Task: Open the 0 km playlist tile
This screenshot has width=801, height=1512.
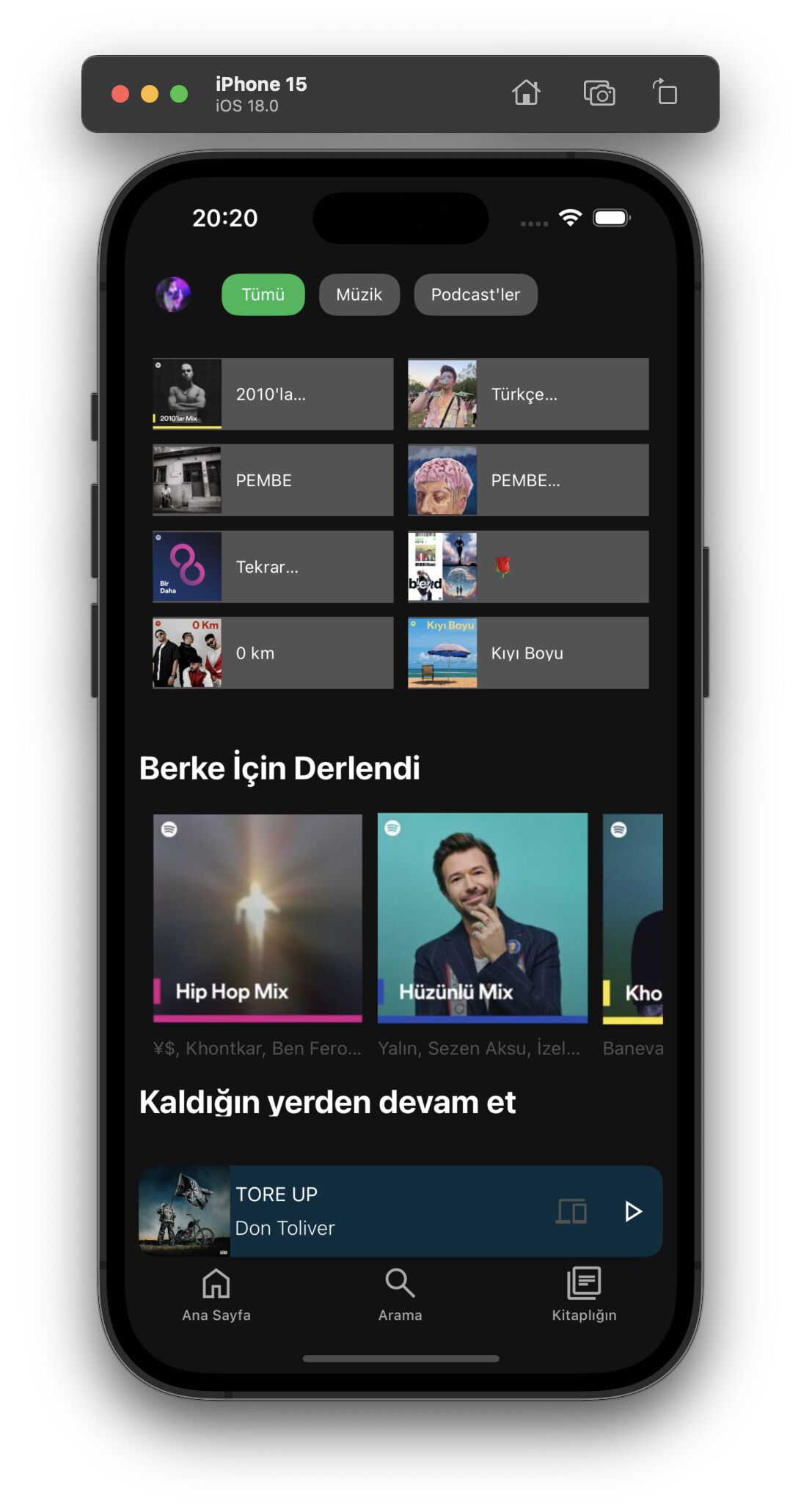Action: tap(271, 653)
